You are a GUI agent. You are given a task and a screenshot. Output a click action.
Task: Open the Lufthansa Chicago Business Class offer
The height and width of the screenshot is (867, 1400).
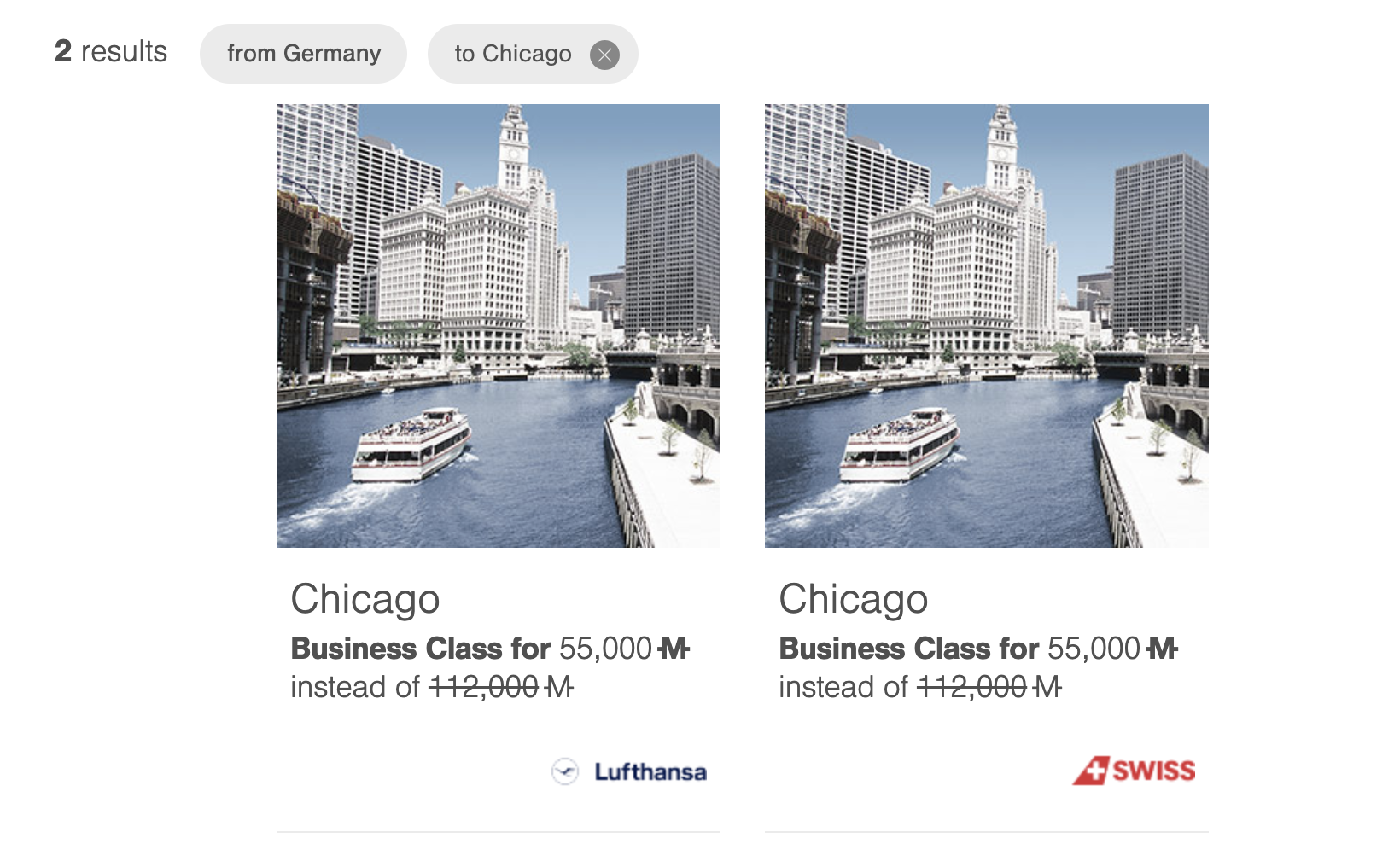point(498,326)
